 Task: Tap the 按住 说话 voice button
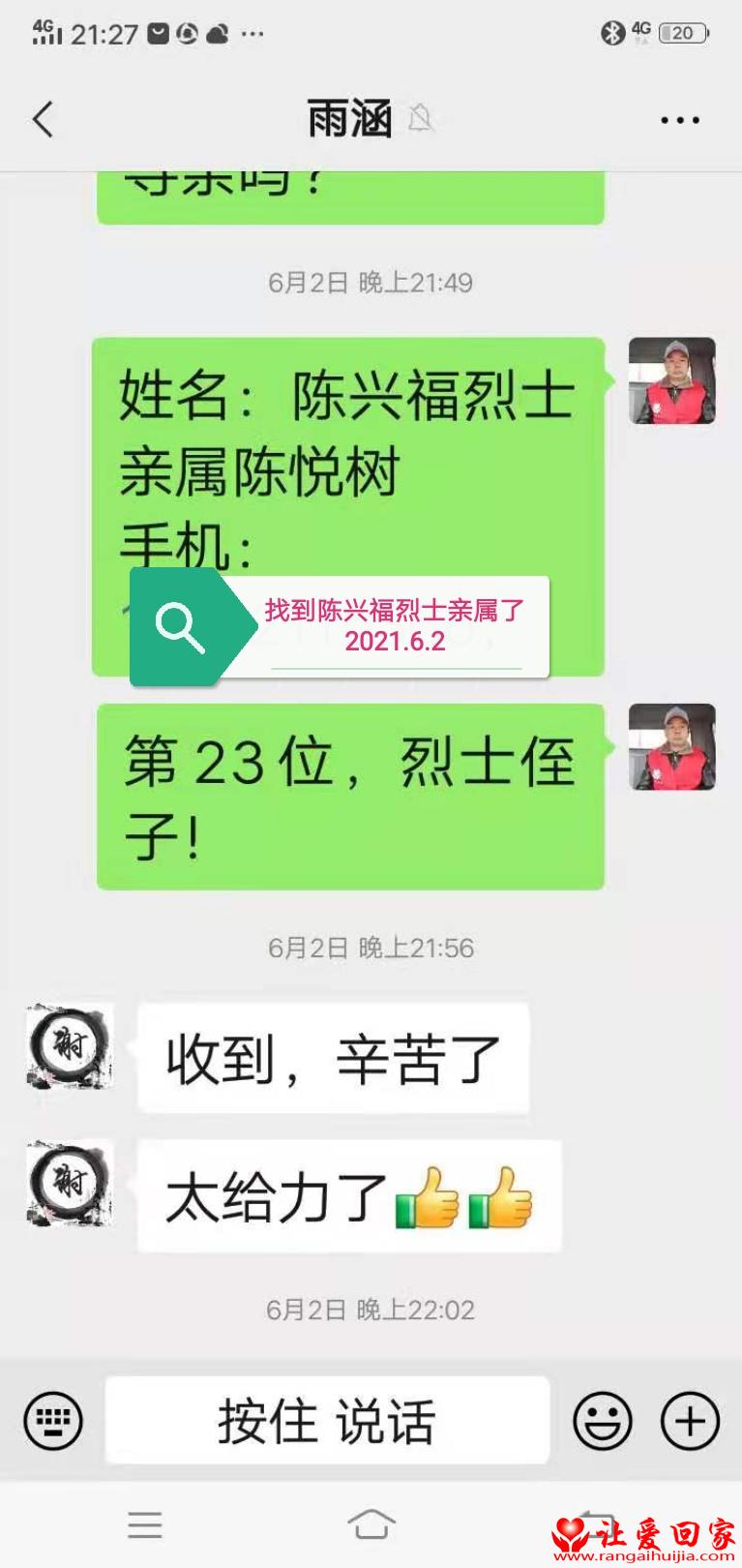coord(327,1421)
